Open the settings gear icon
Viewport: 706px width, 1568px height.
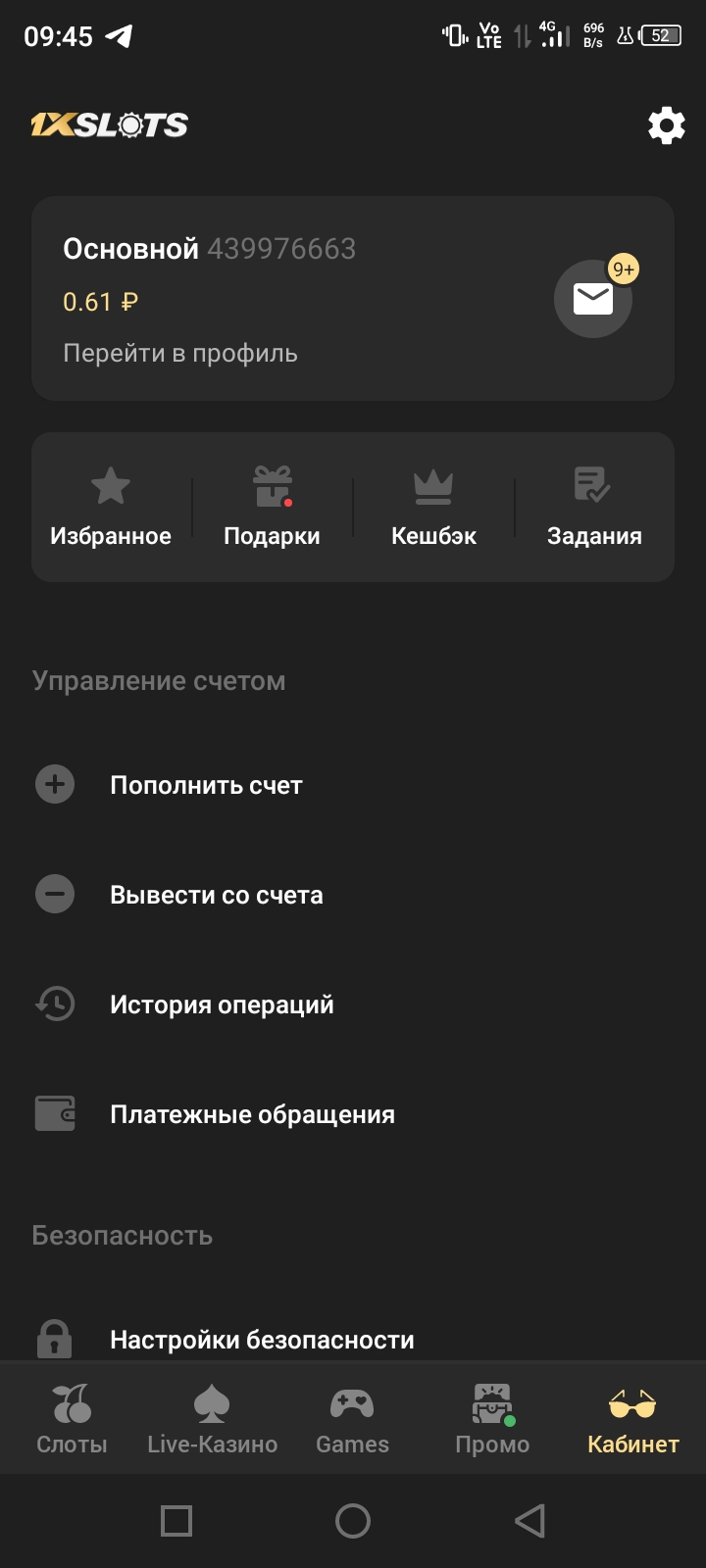tap(666, 125)
